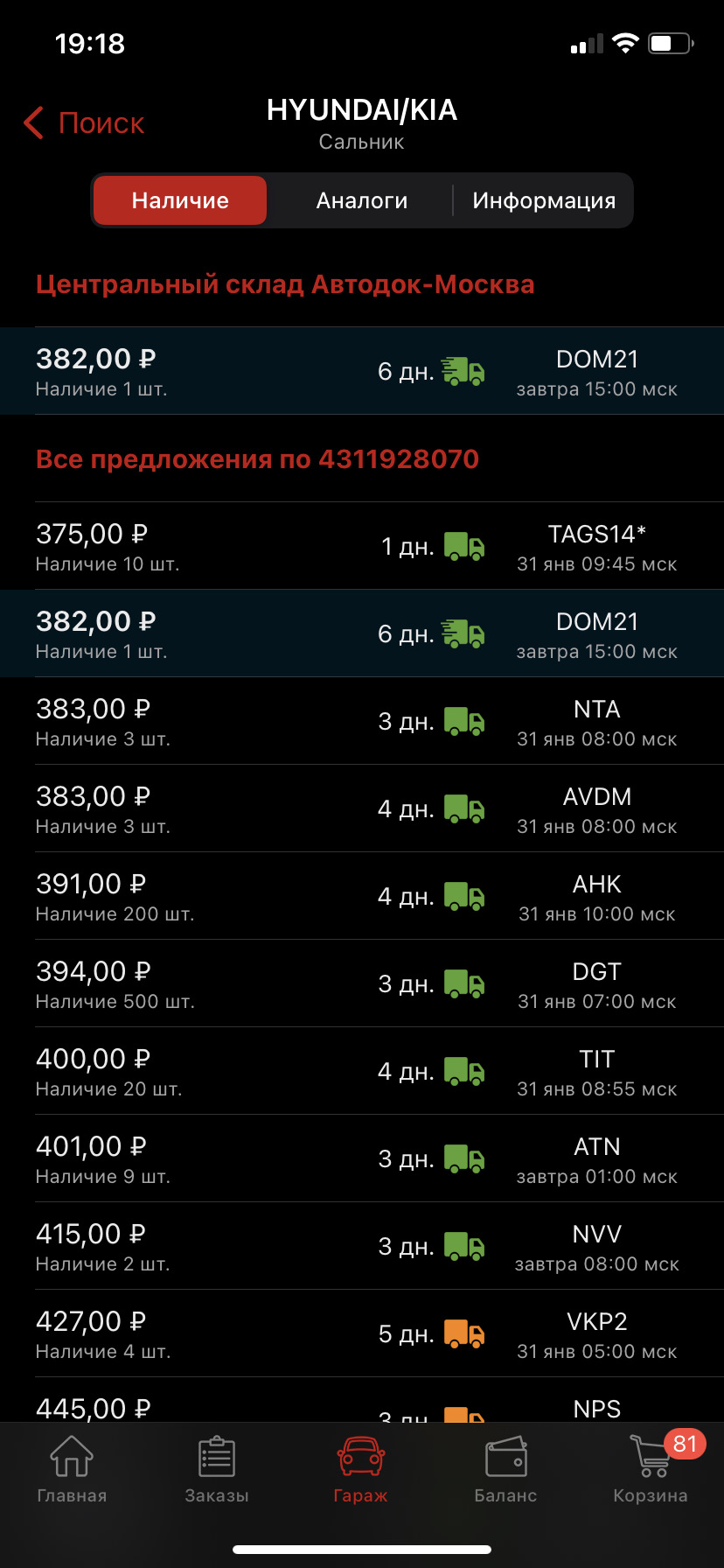The height and width of the screenshot is (1568, 724).
Task: Tap the 400,00 ₽ TIT offer row
Action: click(x=362, y=1071)
